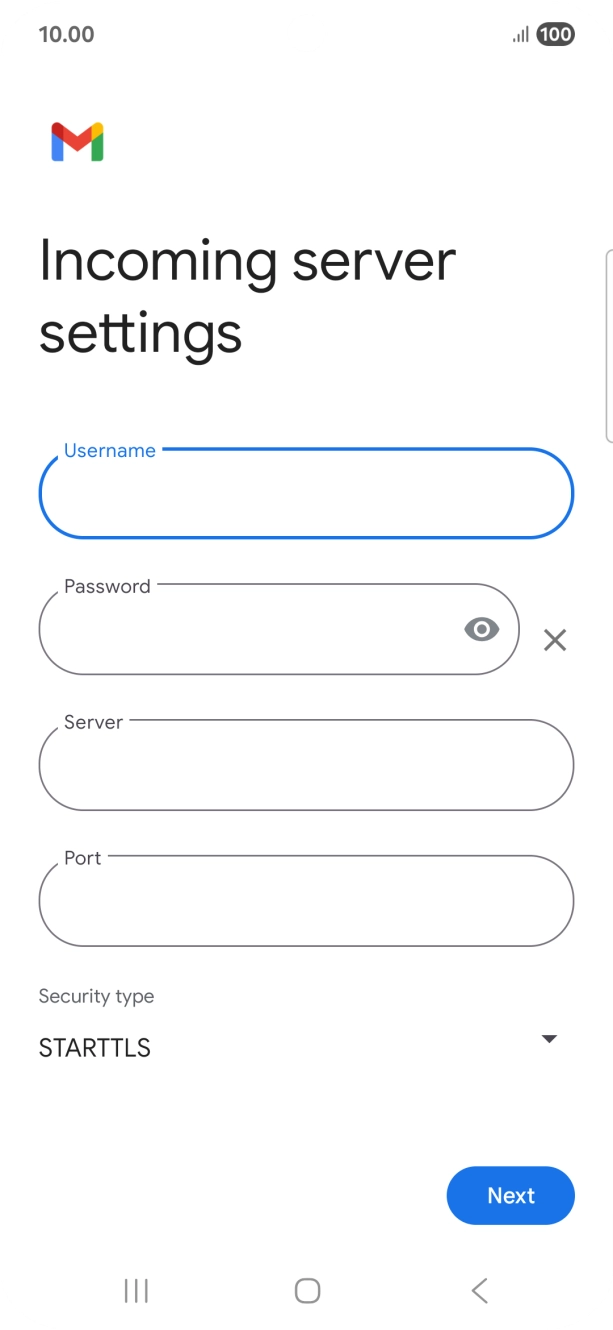Clear the password with the X icon
Viewport: 613px width, 1330px height.
555,640
